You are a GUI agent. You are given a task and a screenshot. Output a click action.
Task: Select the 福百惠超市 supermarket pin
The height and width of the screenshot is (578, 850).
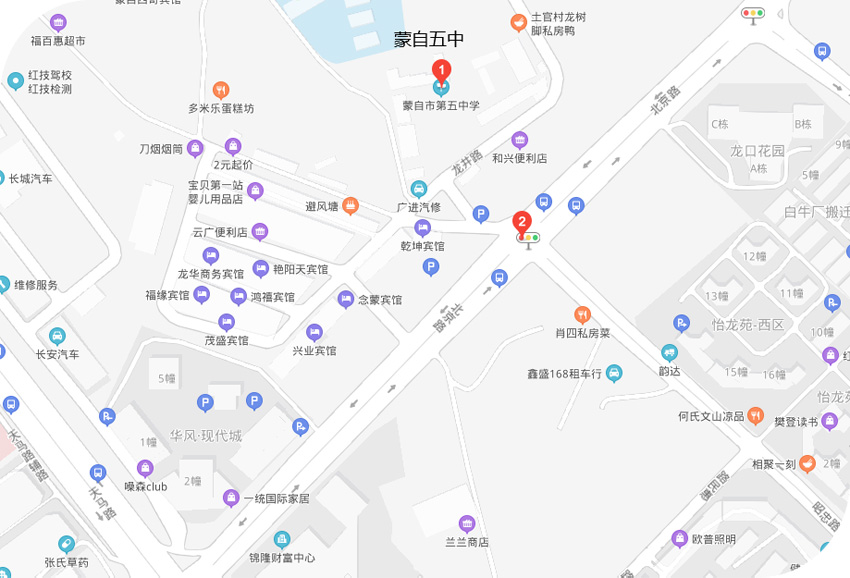coord(58,23)
